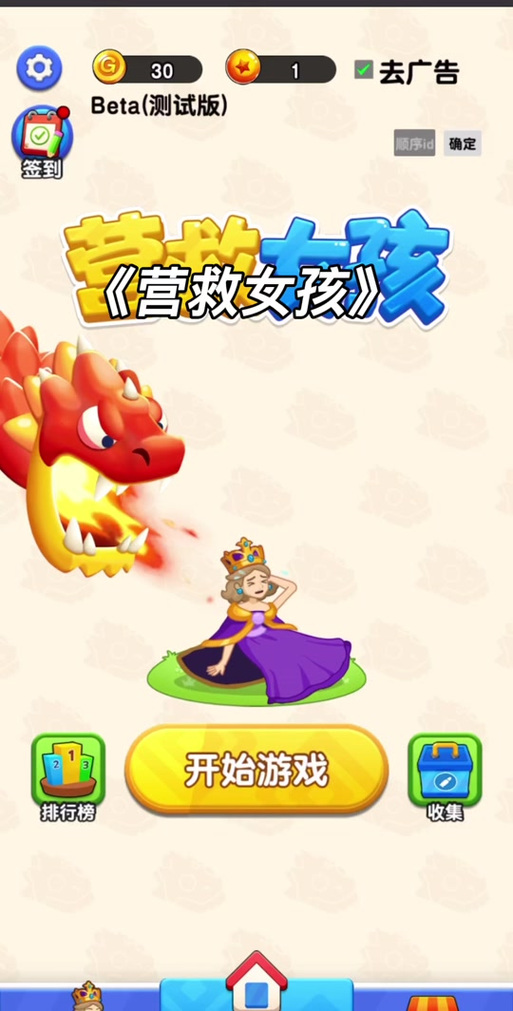Toggle the 去广告 checkbox

pyautogui.click(x=363, y=70)
